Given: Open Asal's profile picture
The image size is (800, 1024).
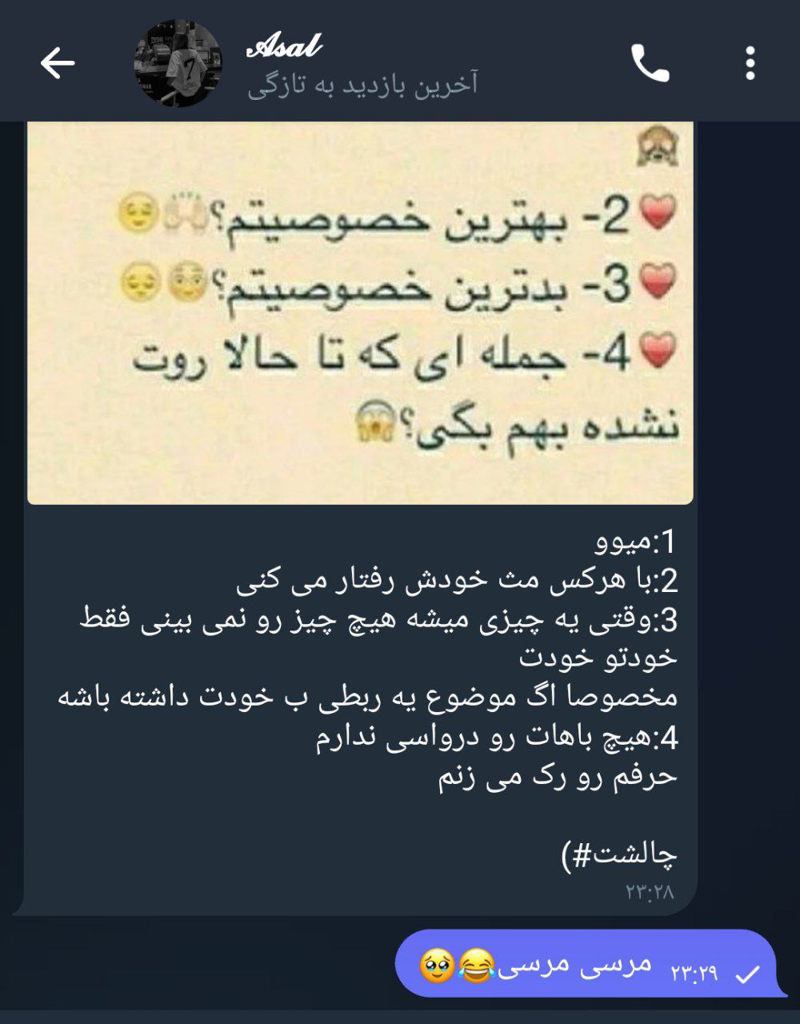Looking at the screenshot, I should tap(178, 64).
